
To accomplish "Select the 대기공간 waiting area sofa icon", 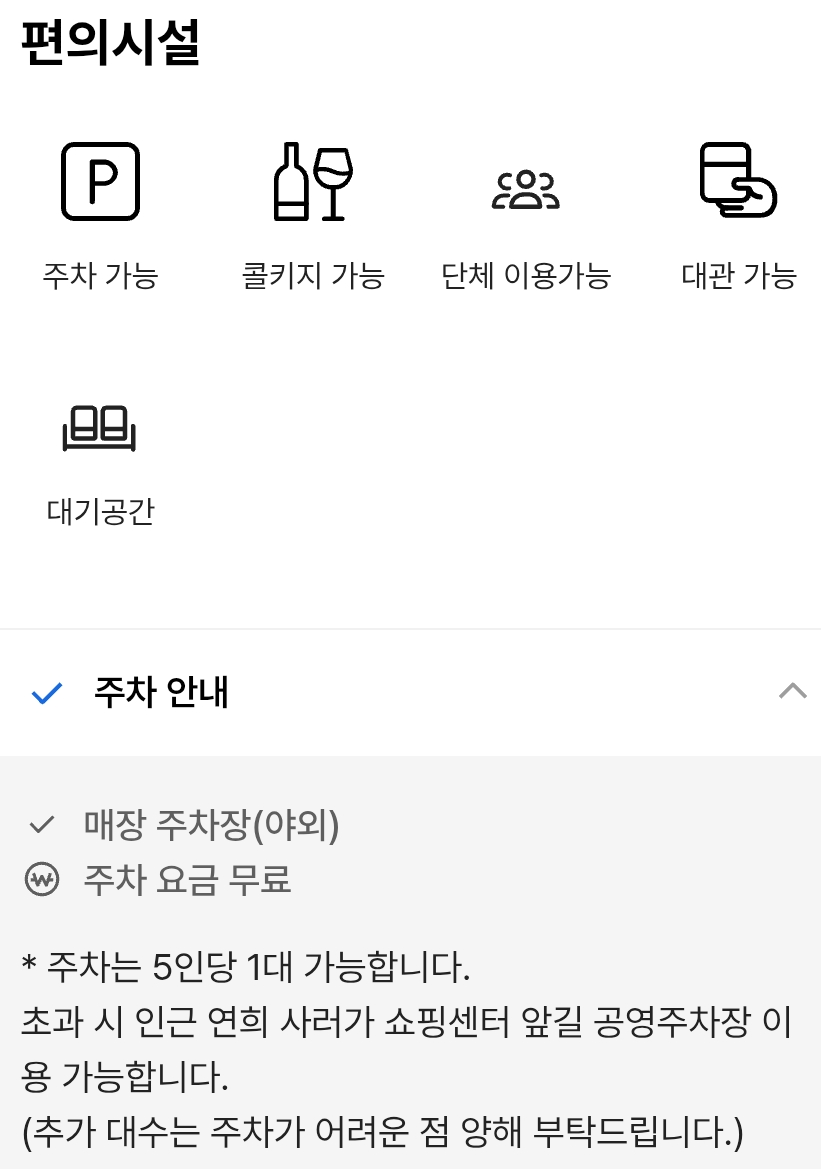I will [99, 429].
